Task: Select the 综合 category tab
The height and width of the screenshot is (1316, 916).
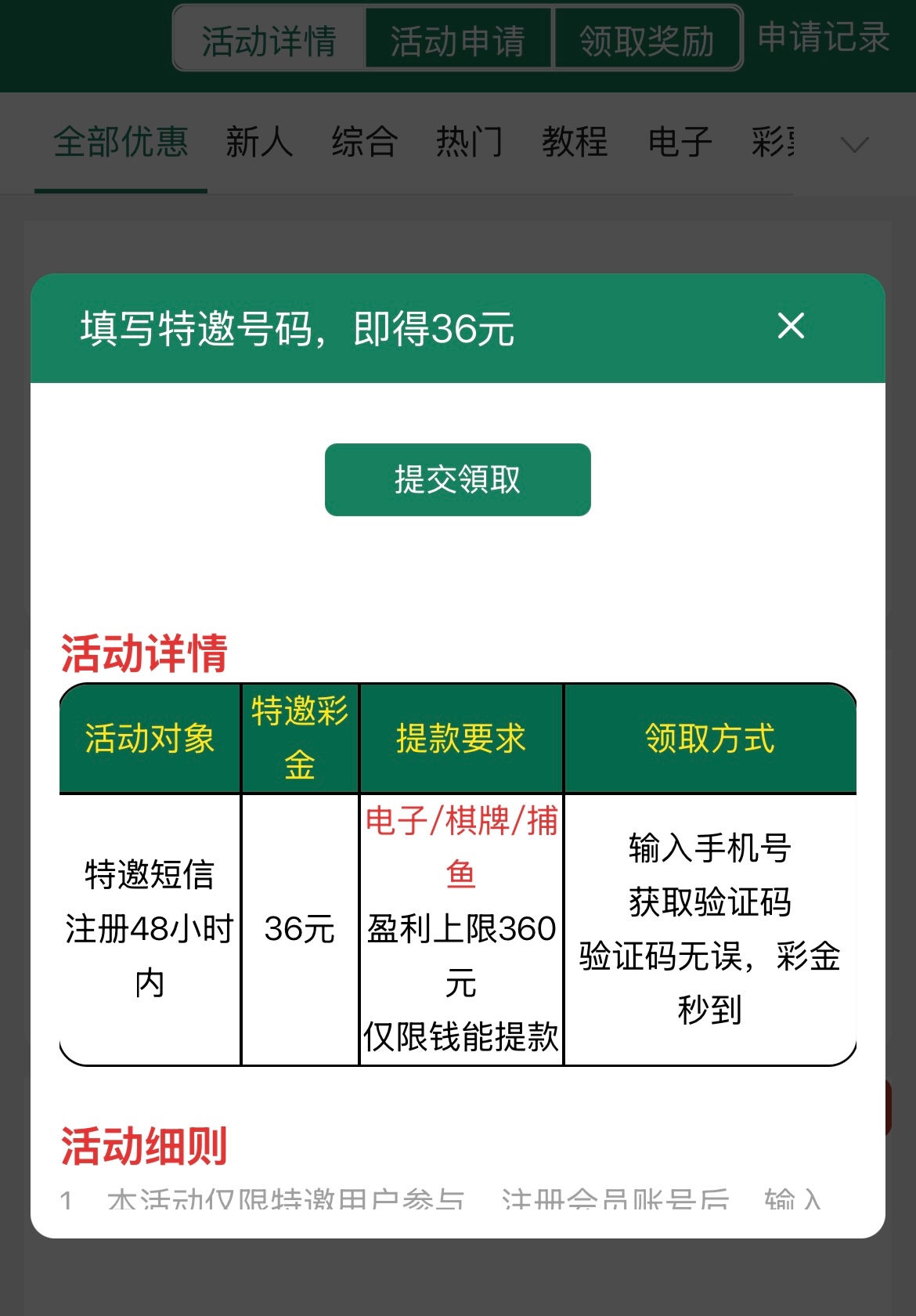Action: pos(364,143)
